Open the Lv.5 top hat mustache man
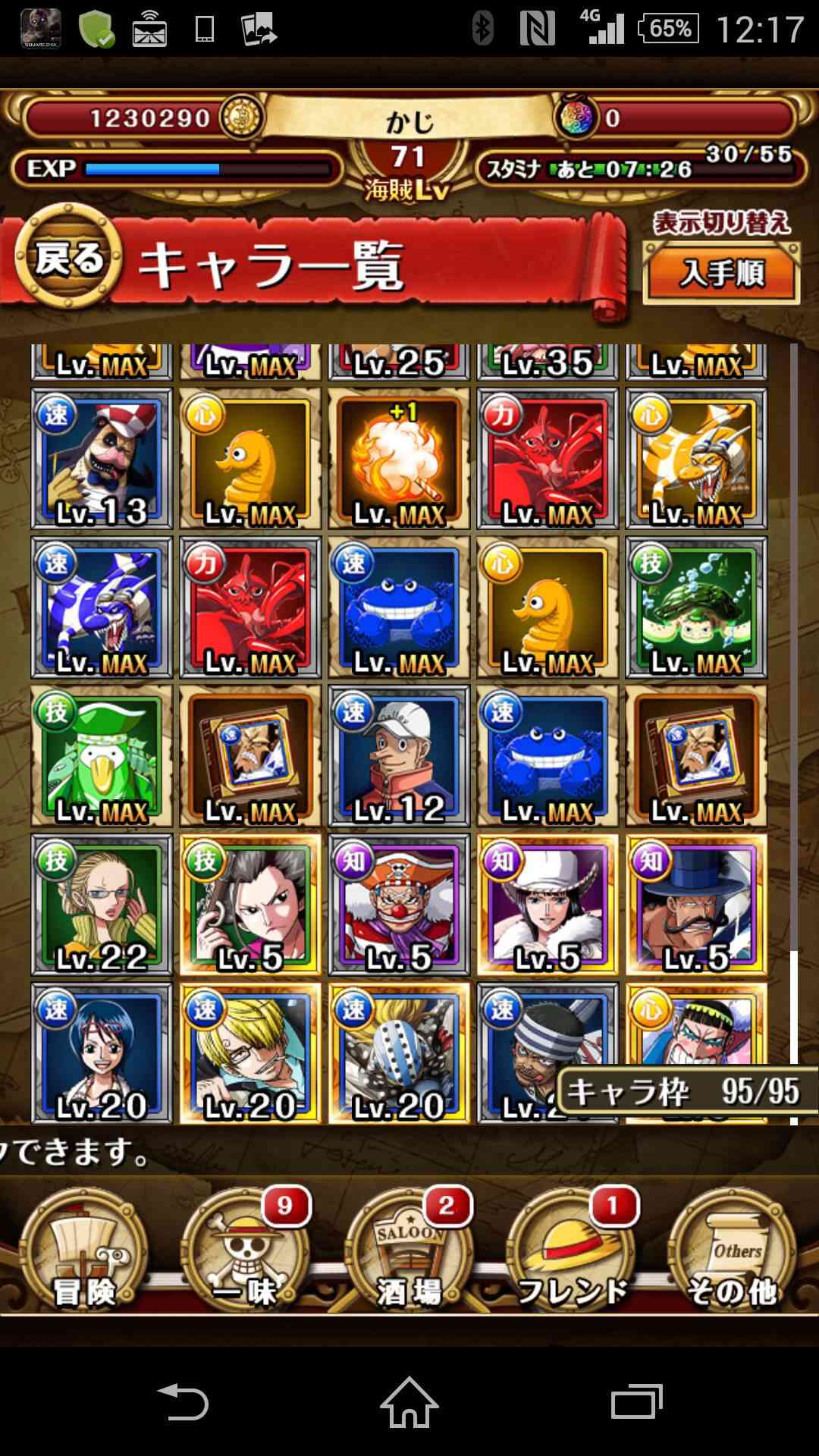Viewport: 819px width, 1456px height. pyautogui.click(x=696, y=904)
